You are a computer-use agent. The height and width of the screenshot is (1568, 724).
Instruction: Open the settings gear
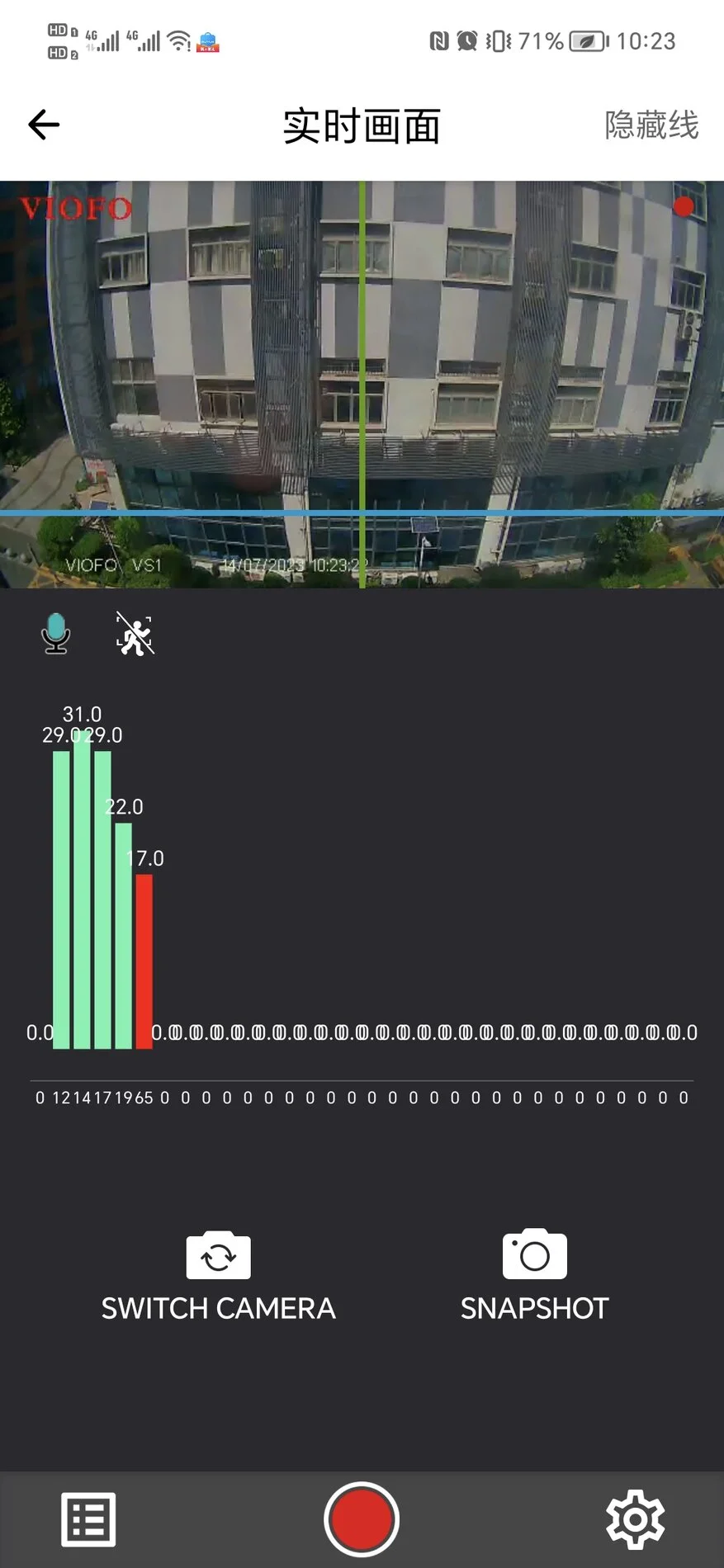click(635, 1519)
